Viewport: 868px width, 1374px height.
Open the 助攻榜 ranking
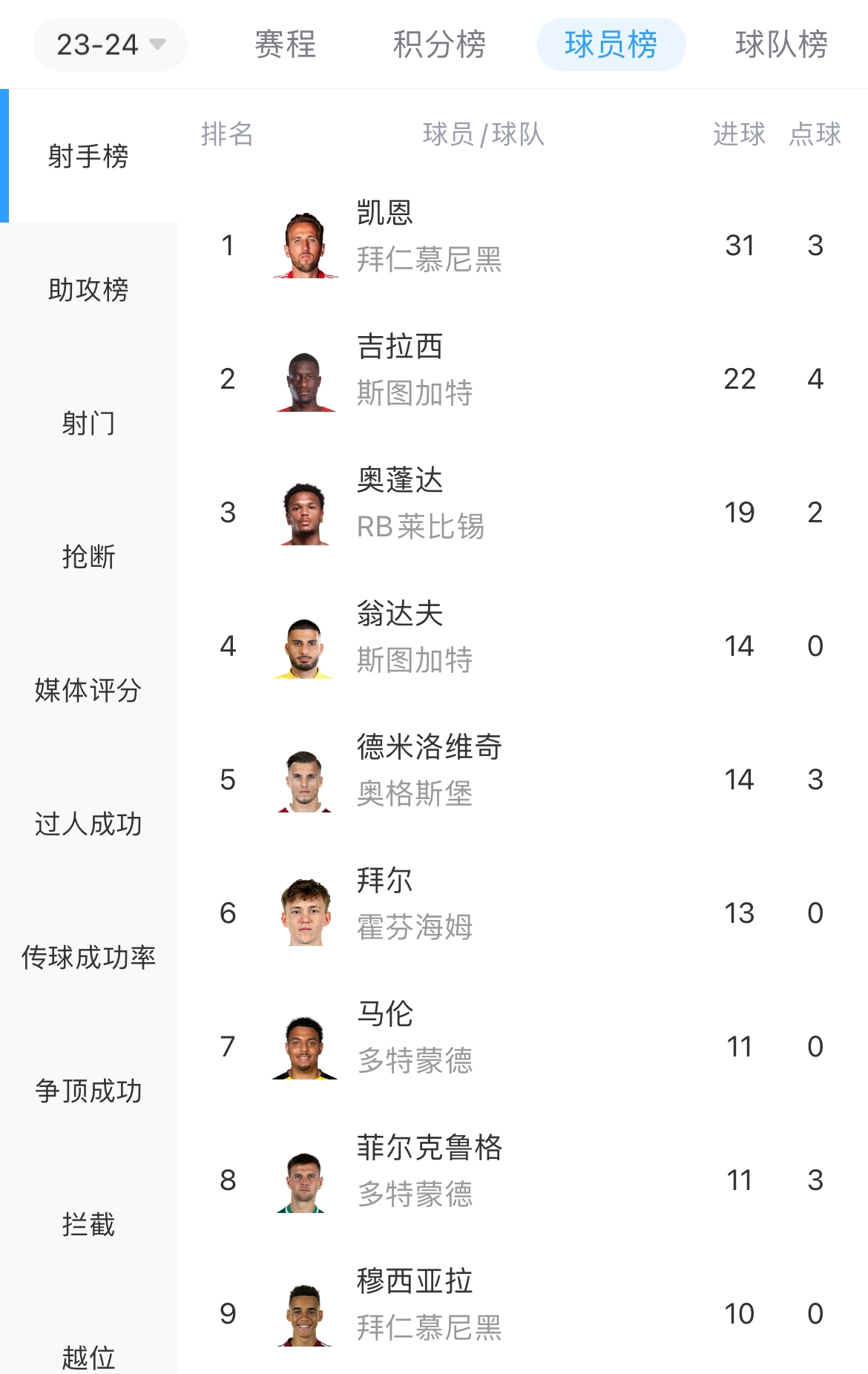88,289
